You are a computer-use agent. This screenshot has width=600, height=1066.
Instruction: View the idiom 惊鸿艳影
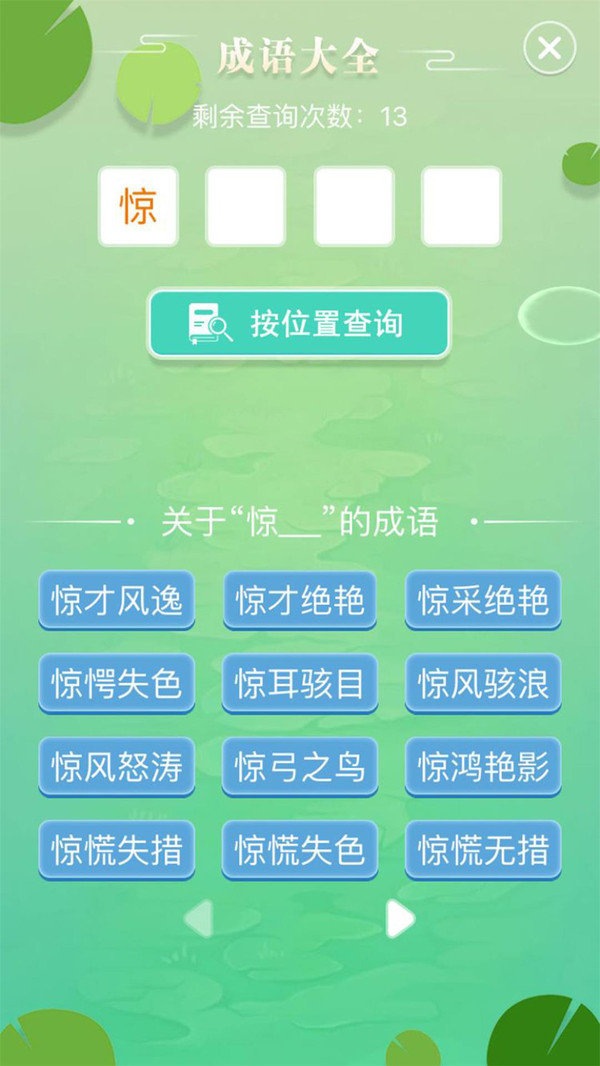pos(483,767)
